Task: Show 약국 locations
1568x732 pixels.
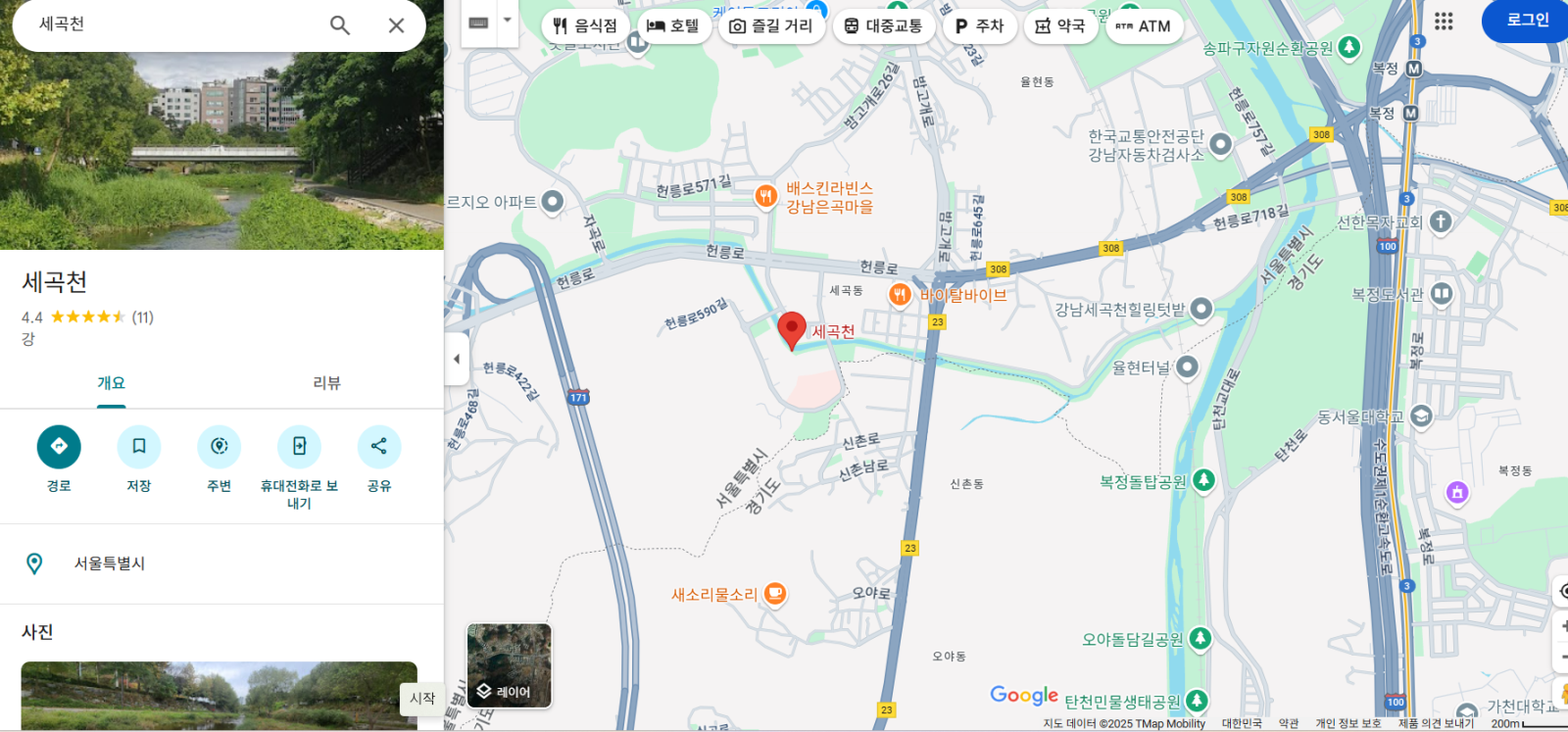Action: point(1059,26)
